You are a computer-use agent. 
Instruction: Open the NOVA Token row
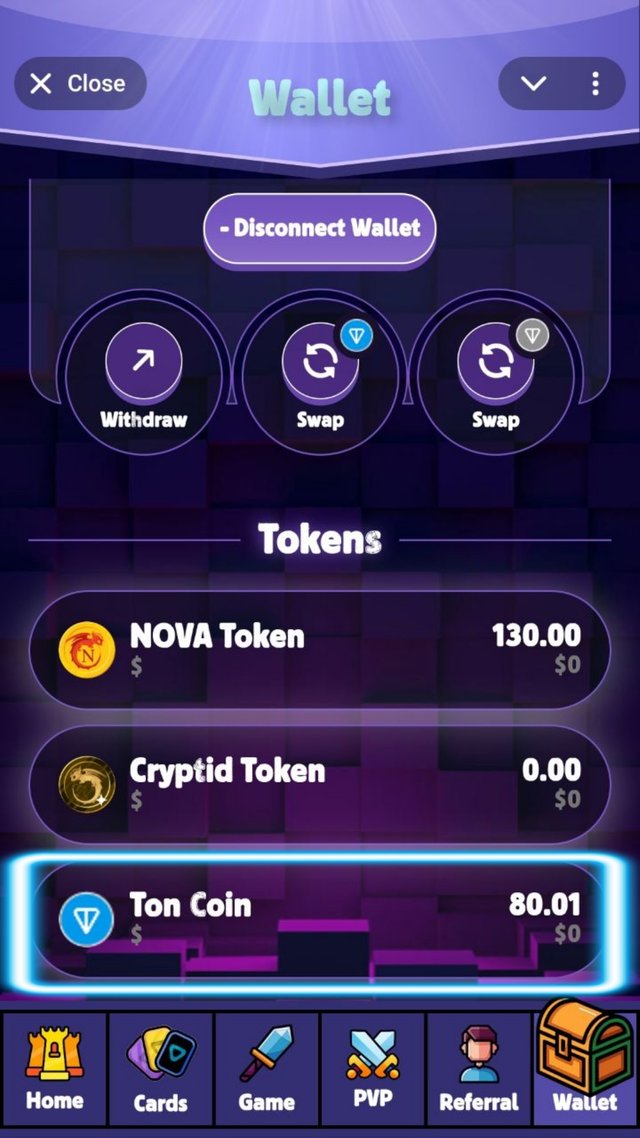[320, 650]
